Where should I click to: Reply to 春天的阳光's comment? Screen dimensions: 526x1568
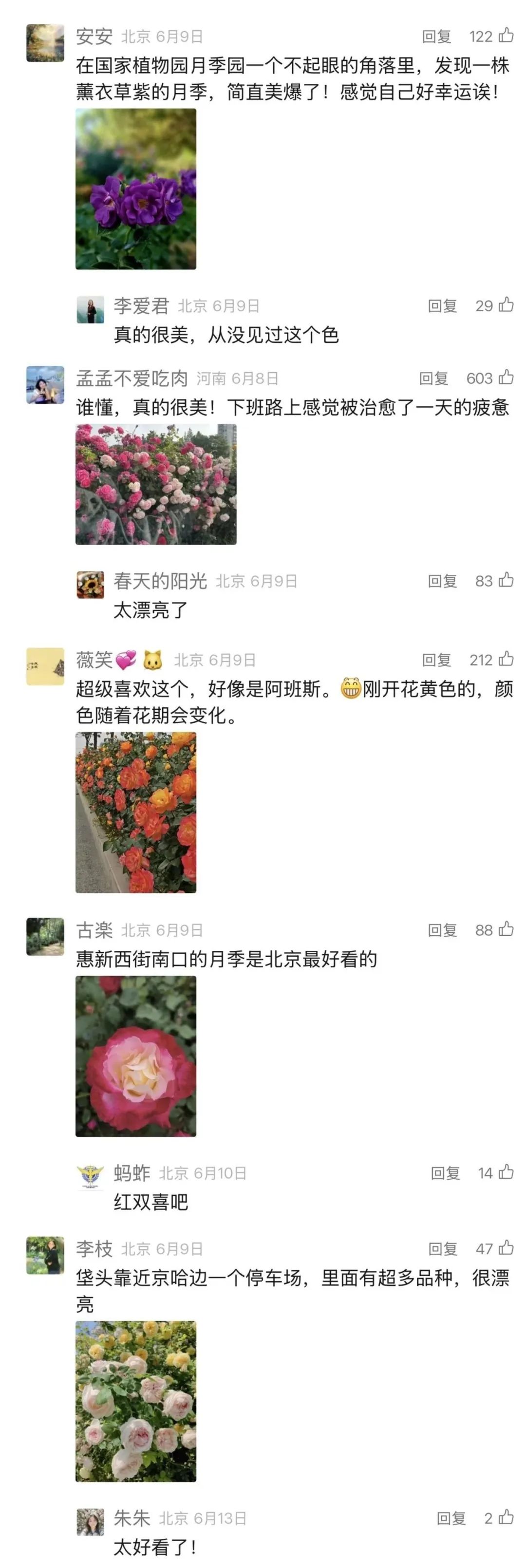[443, 581]
